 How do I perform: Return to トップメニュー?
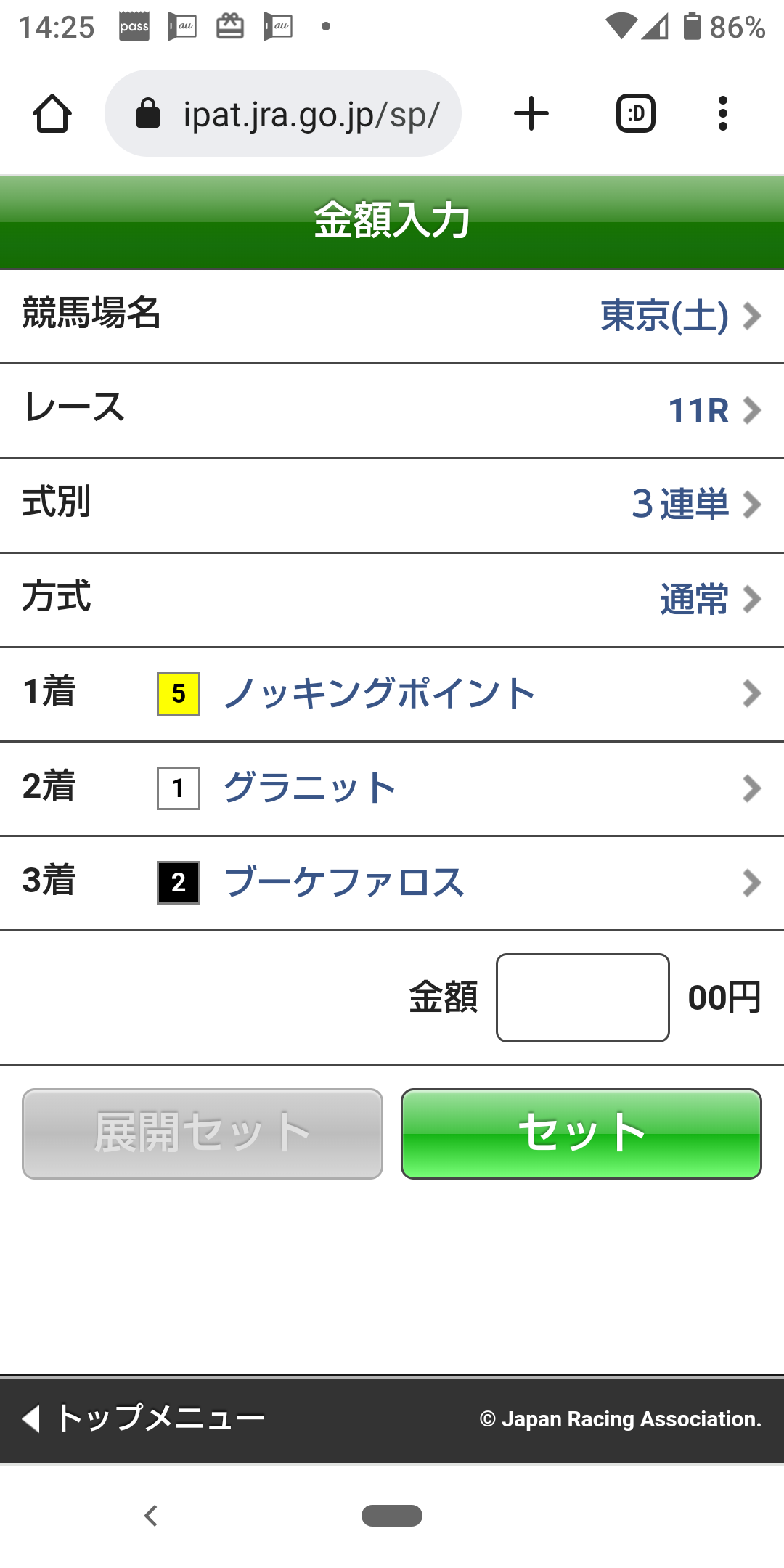tap(145, 1418)
